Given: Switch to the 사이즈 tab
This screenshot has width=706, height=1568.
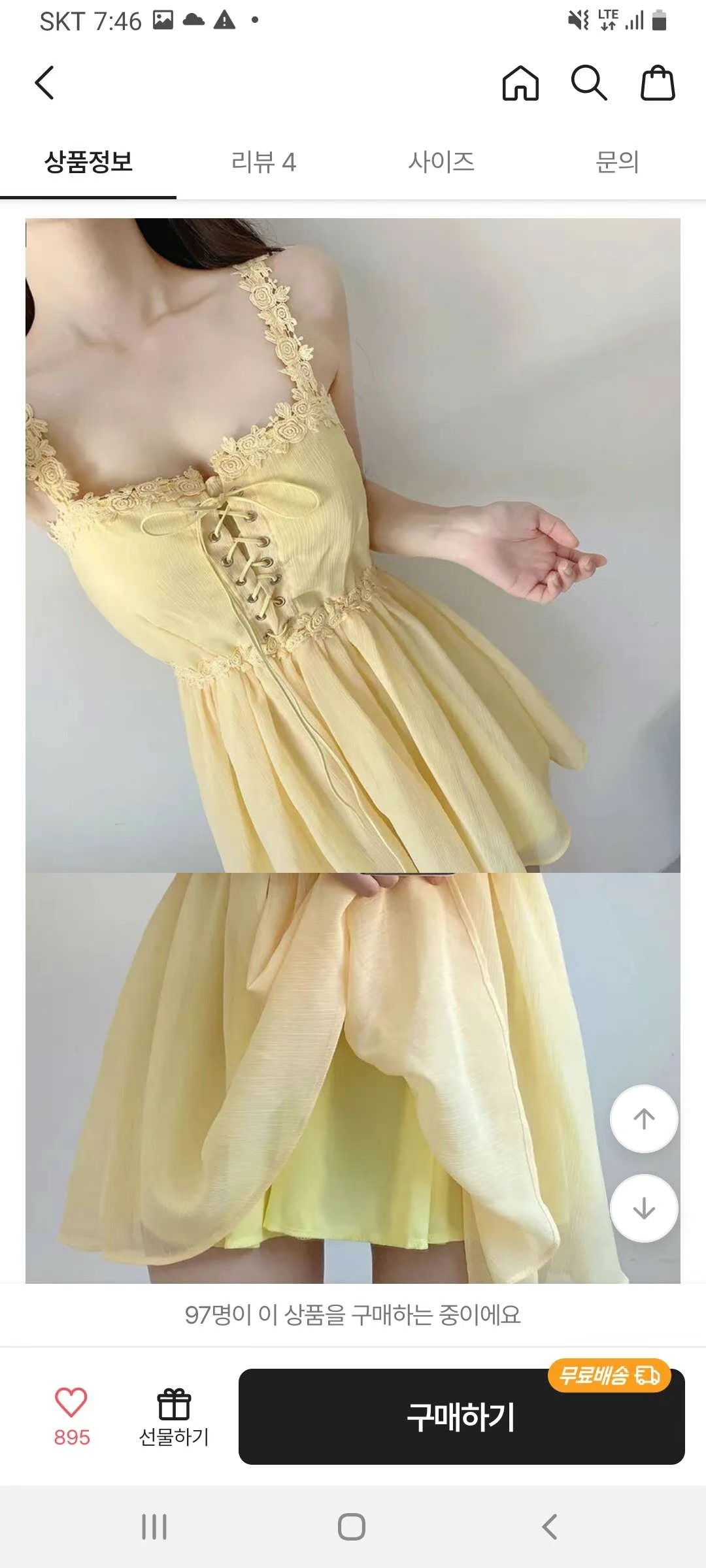Looking at the screenshot, I should tap(441, 162).
